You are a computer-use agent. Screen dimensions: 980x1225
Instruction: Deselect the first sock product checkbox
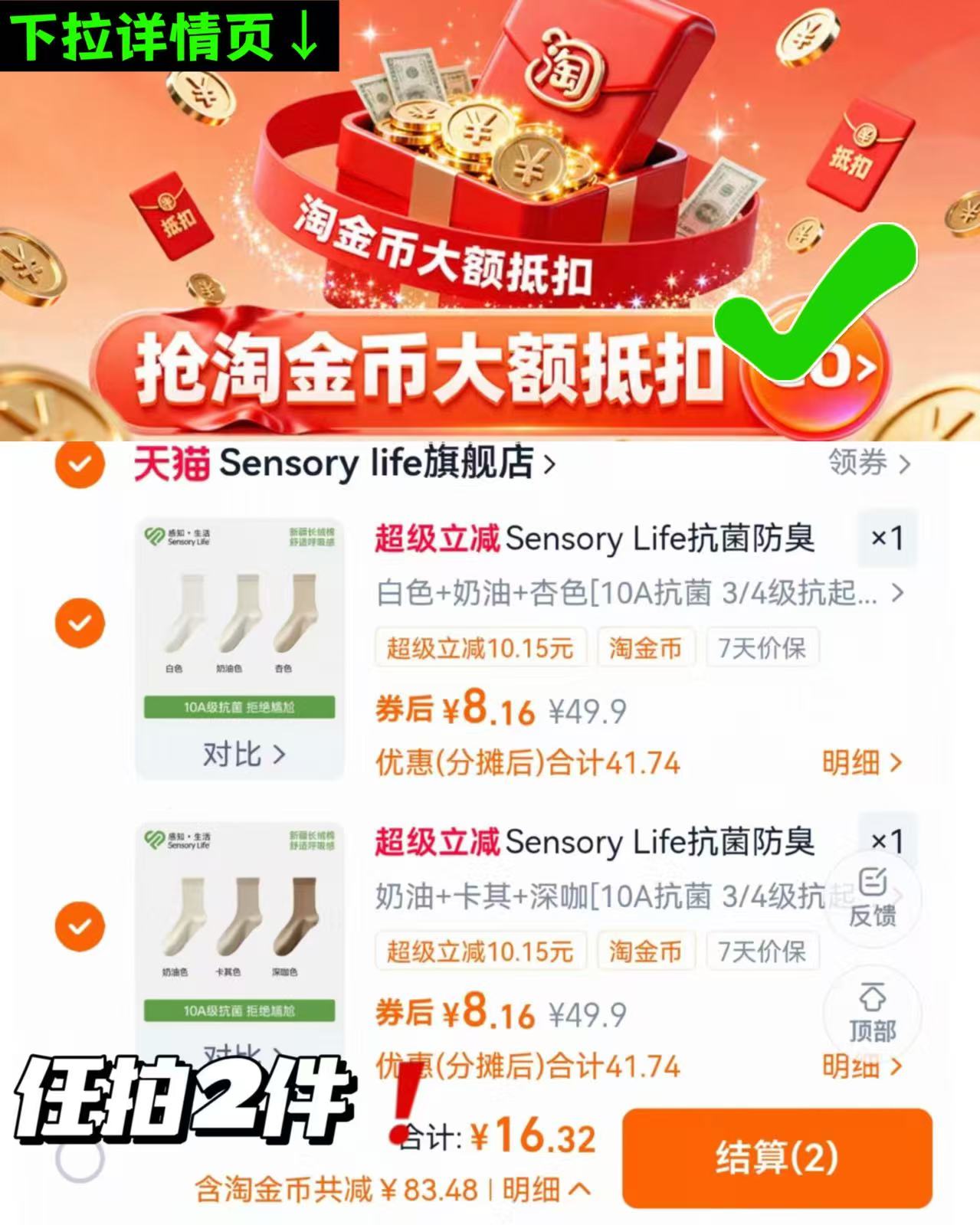79,624
